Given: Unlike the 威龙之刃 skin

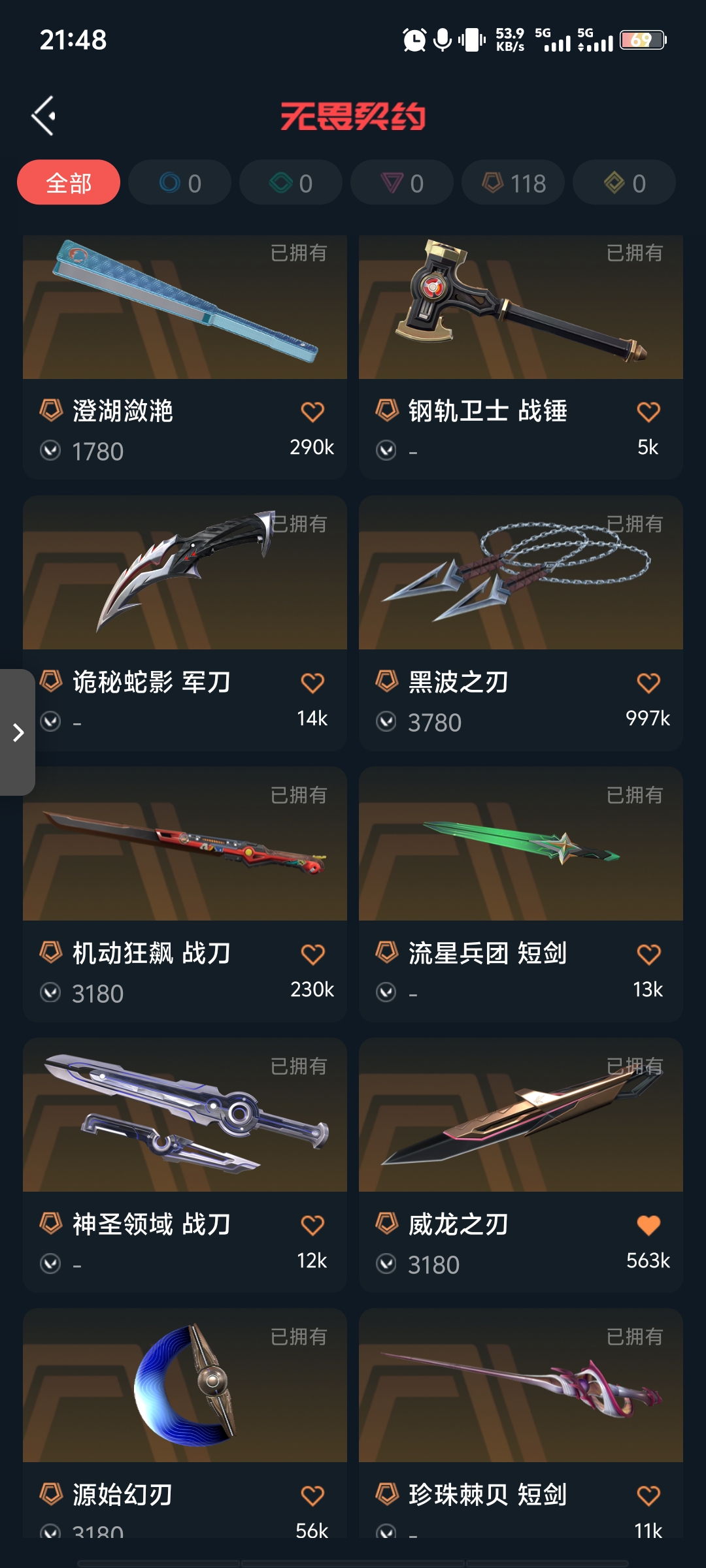Looking at the screenshot, I should coord(648,1225).
